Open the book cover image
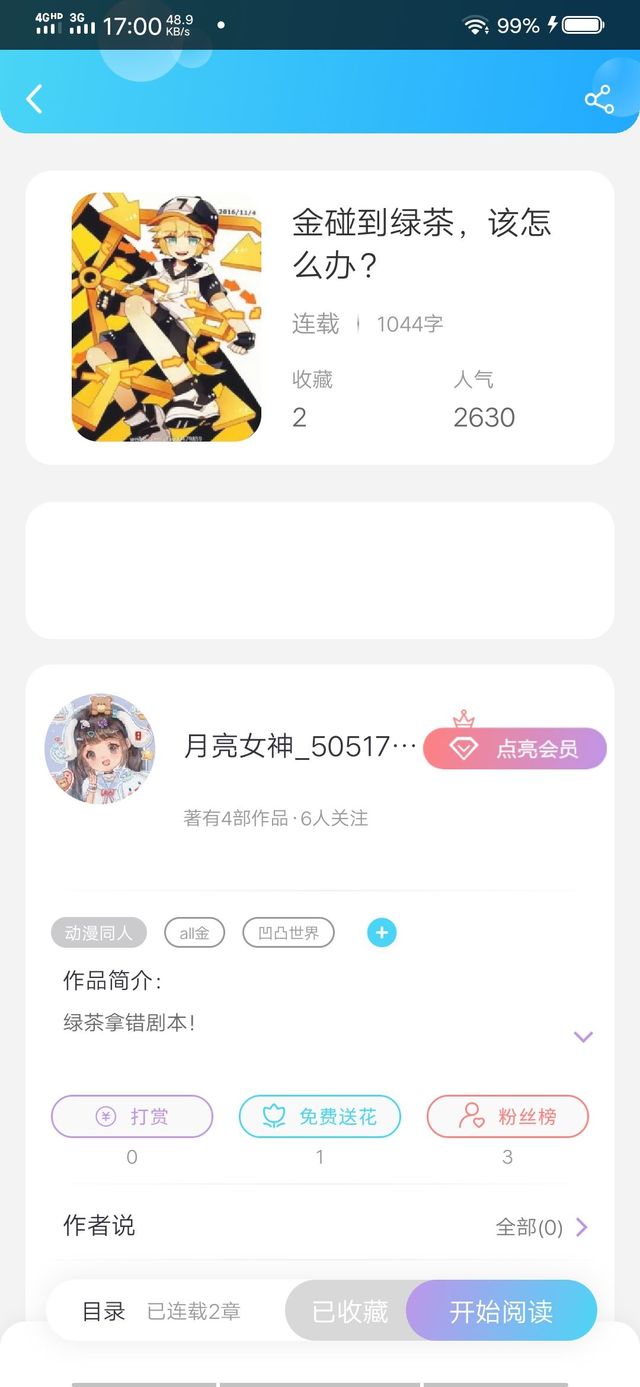640x1387 pixels. click(166, 317)
